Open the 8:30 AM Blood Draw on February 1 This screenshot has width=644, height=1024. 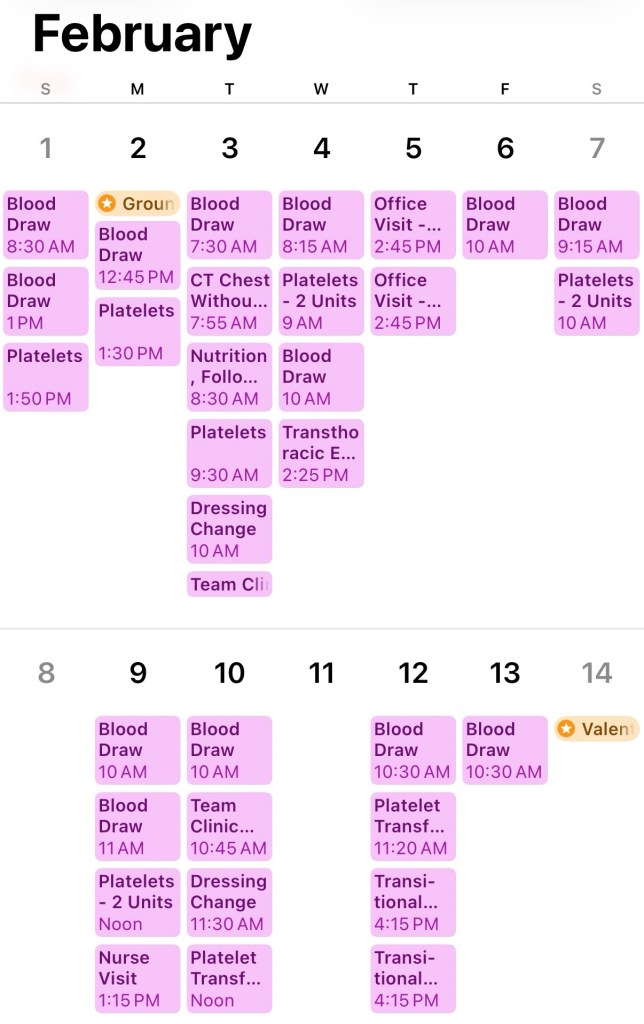[45, 225]
